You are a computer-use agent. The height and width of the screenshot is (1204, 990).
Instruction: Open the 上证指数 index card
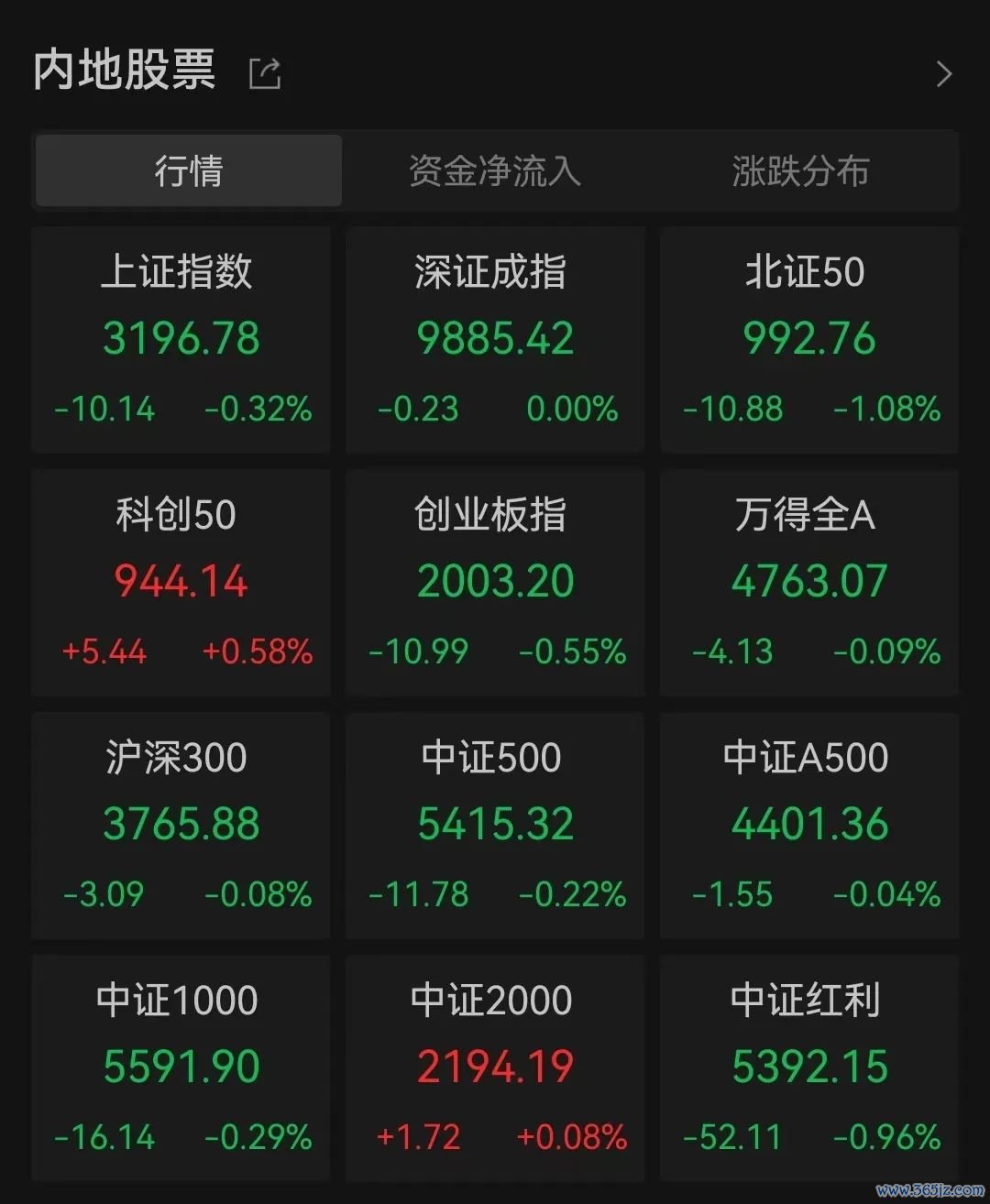point(181,340)
